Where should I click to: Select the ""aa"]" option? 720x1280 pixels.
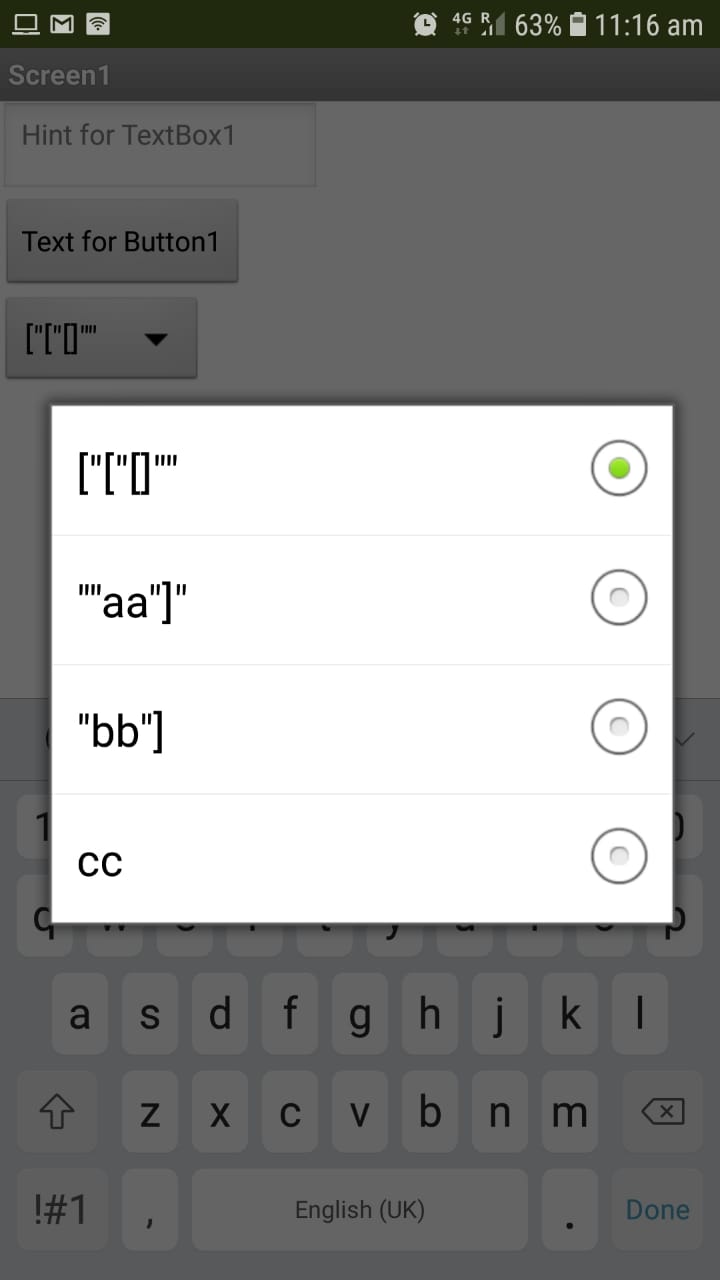point(361,600)
